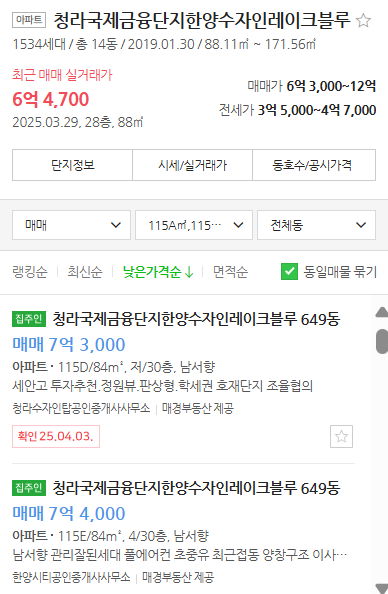Open the 시세/실거래가 tab
Image resolution: width=388 pixels, height=594 pixels.
click(x=192, y=165)
